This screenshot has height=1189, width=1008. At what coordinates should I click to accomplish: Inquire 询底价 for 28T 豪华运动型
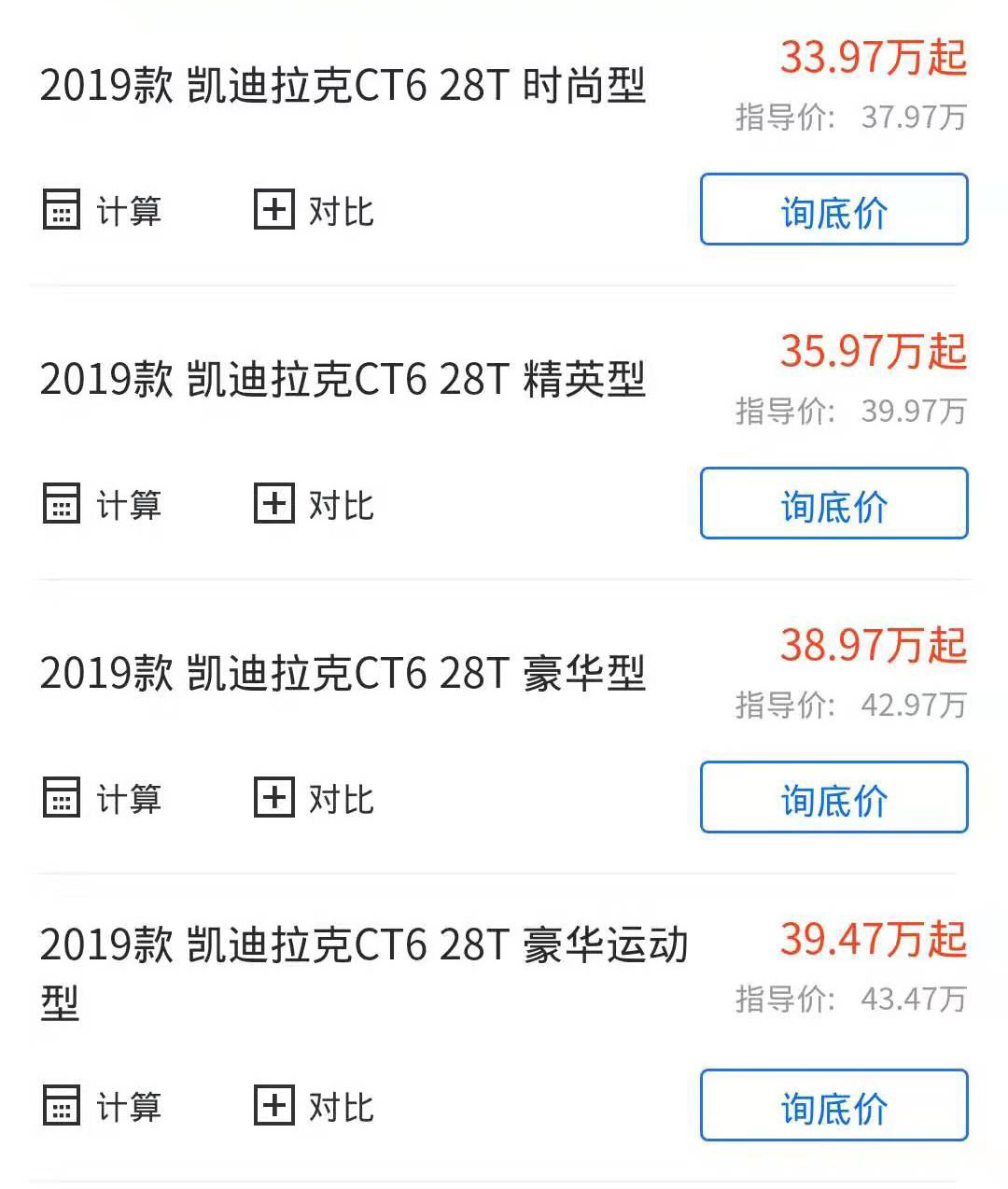[x=833, y=1106]
